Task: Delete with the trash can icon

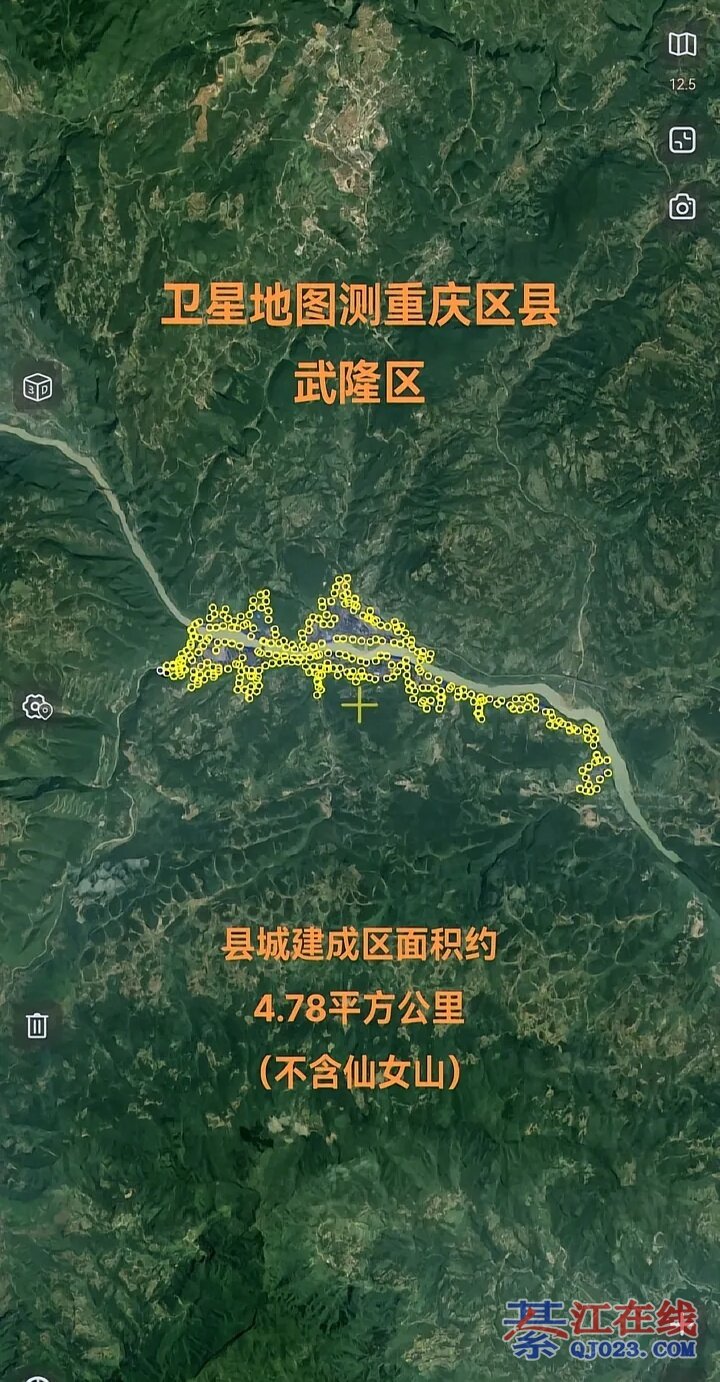Action: [x=37, y=1025]
